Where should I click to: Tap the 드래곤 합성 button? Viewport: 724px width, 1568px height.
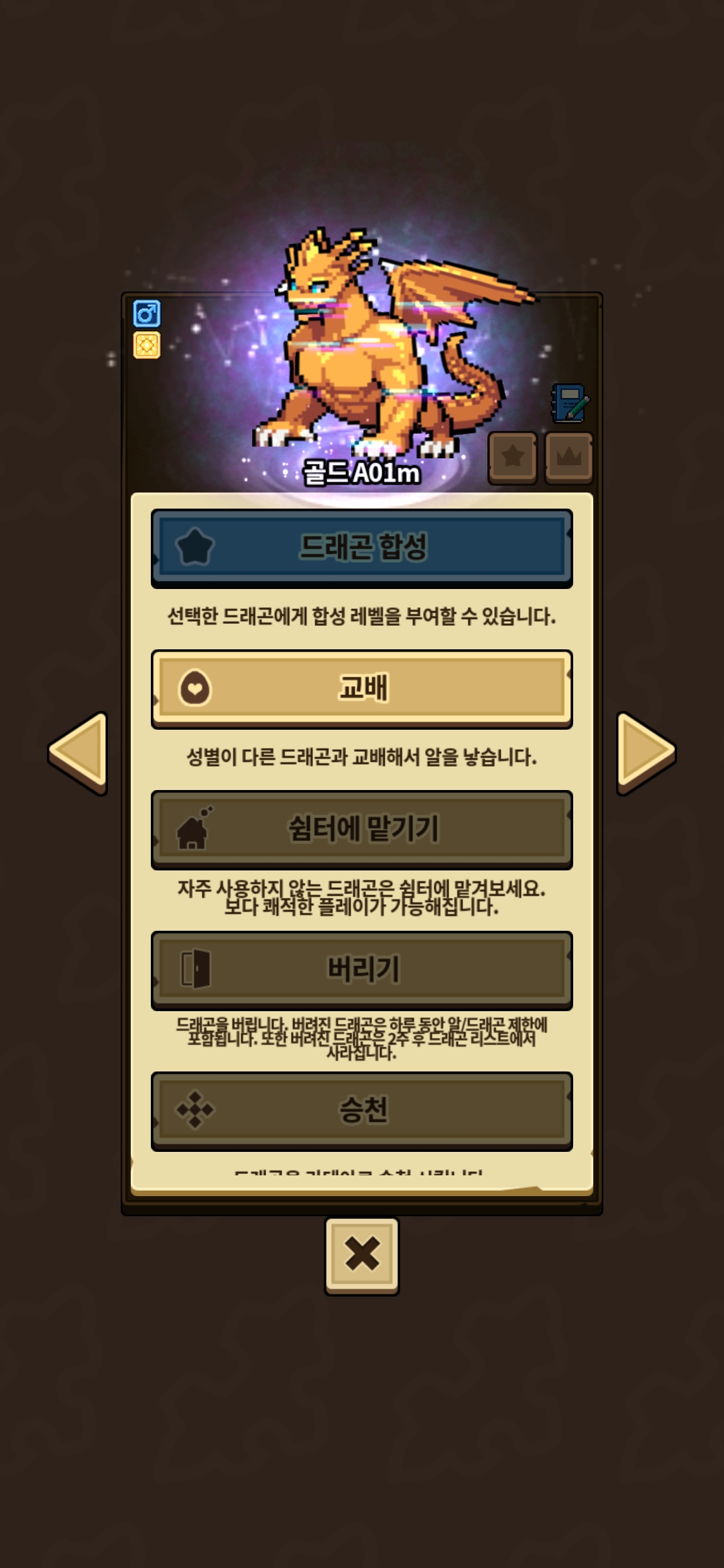(x=362, y=547)
